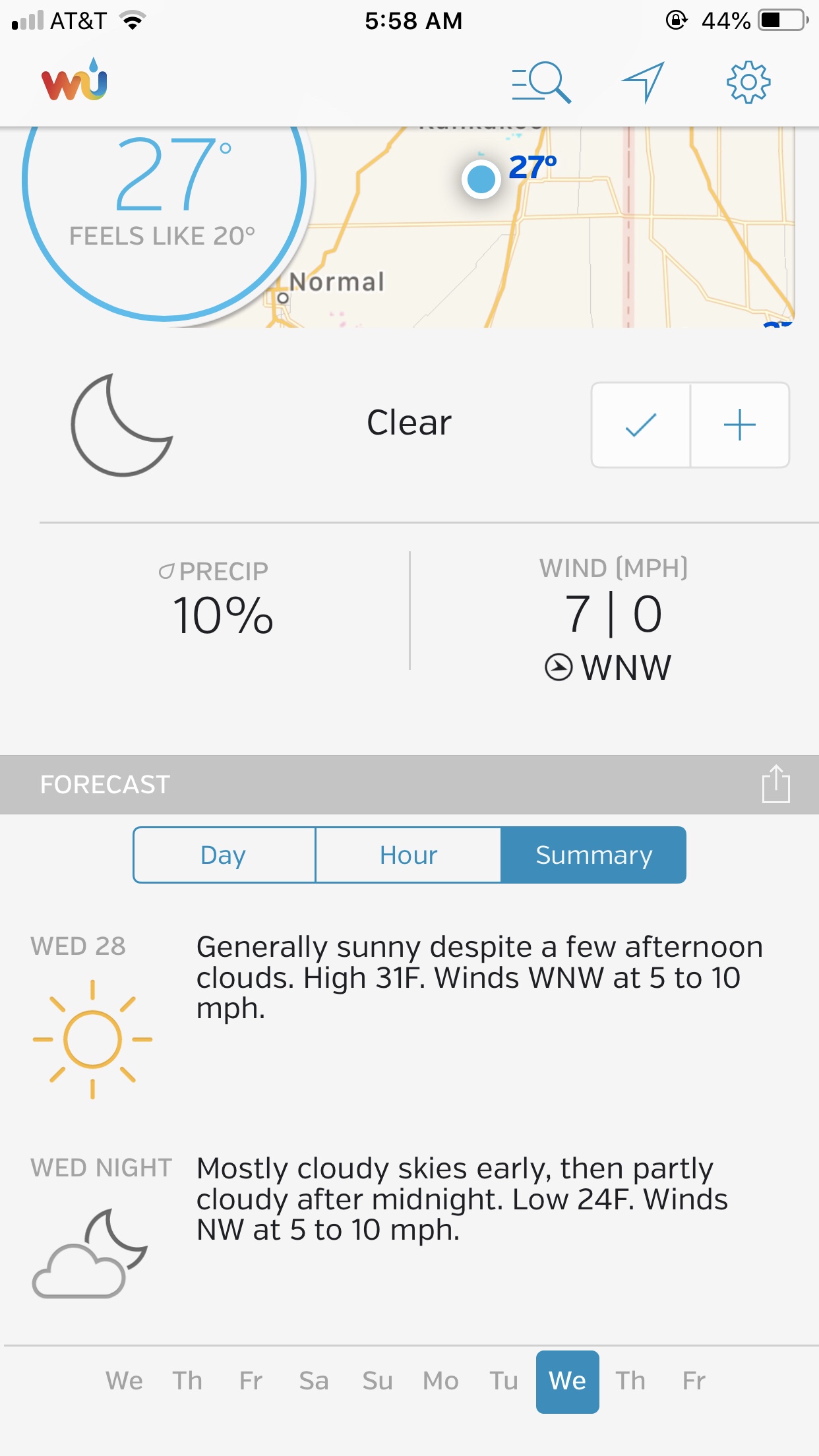Select Mo in the day strip
Image resolution: width=819 pixels, height=1456 pixels.
(x=440, y=1381)
